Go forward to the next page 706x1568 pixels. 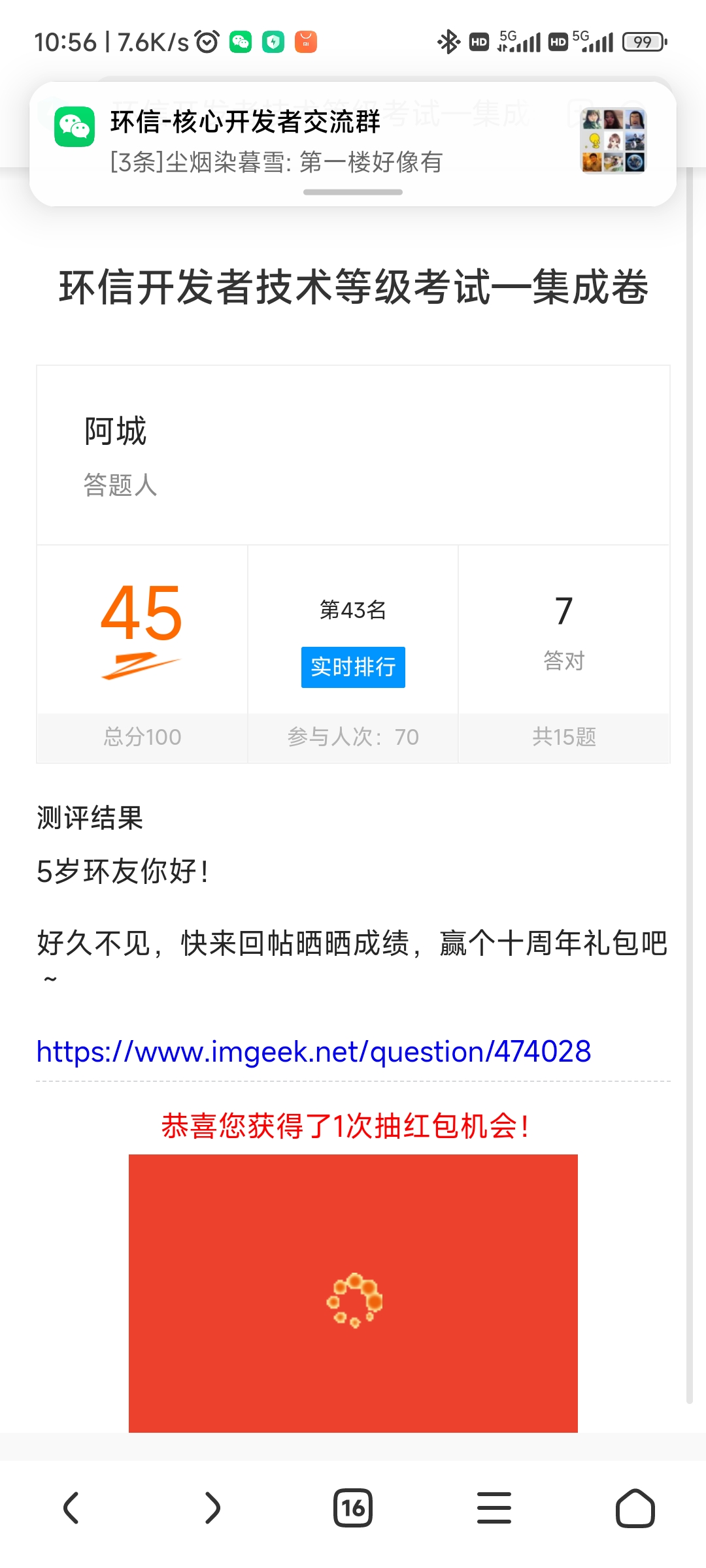(x=212, y=1508)
